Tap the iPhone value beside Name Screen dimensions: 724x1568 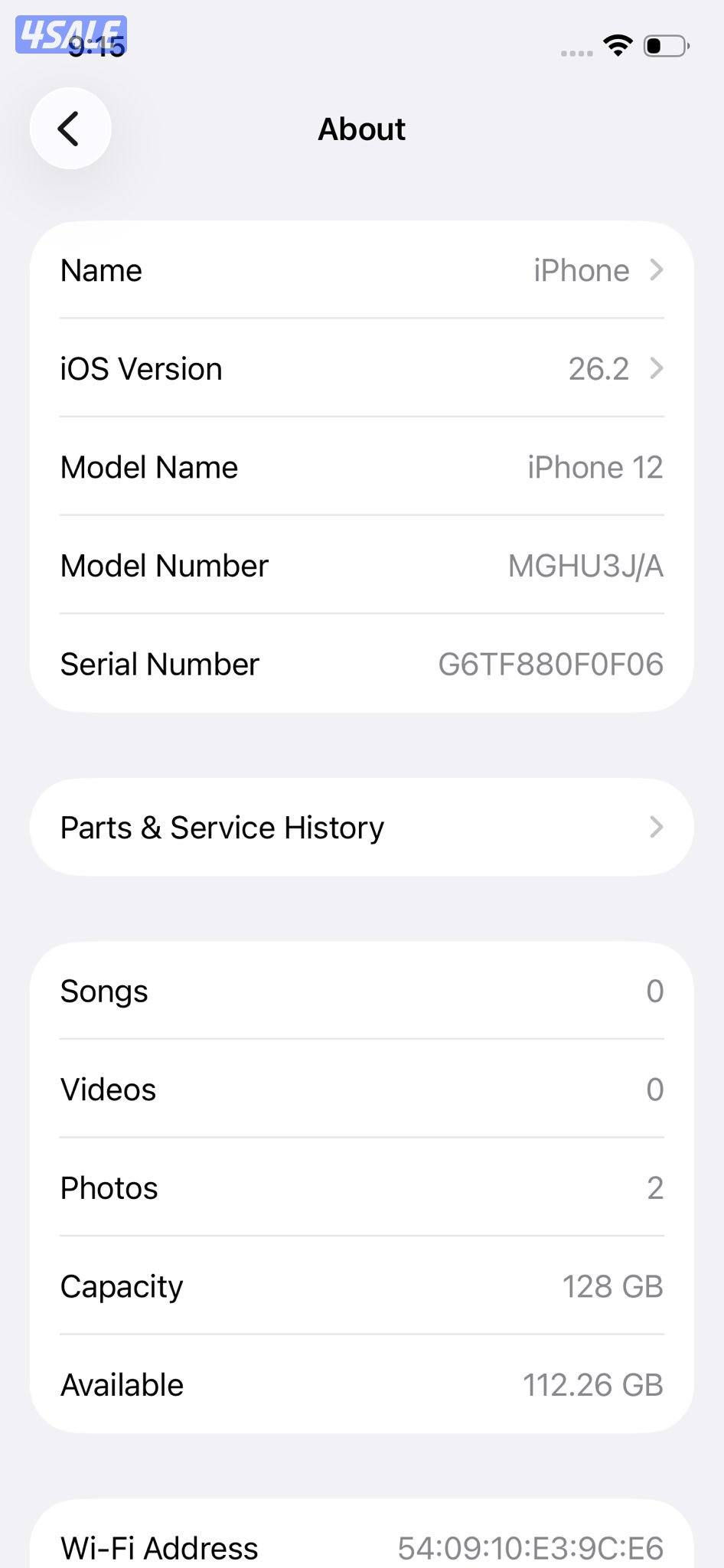click(x=581, y=270)
